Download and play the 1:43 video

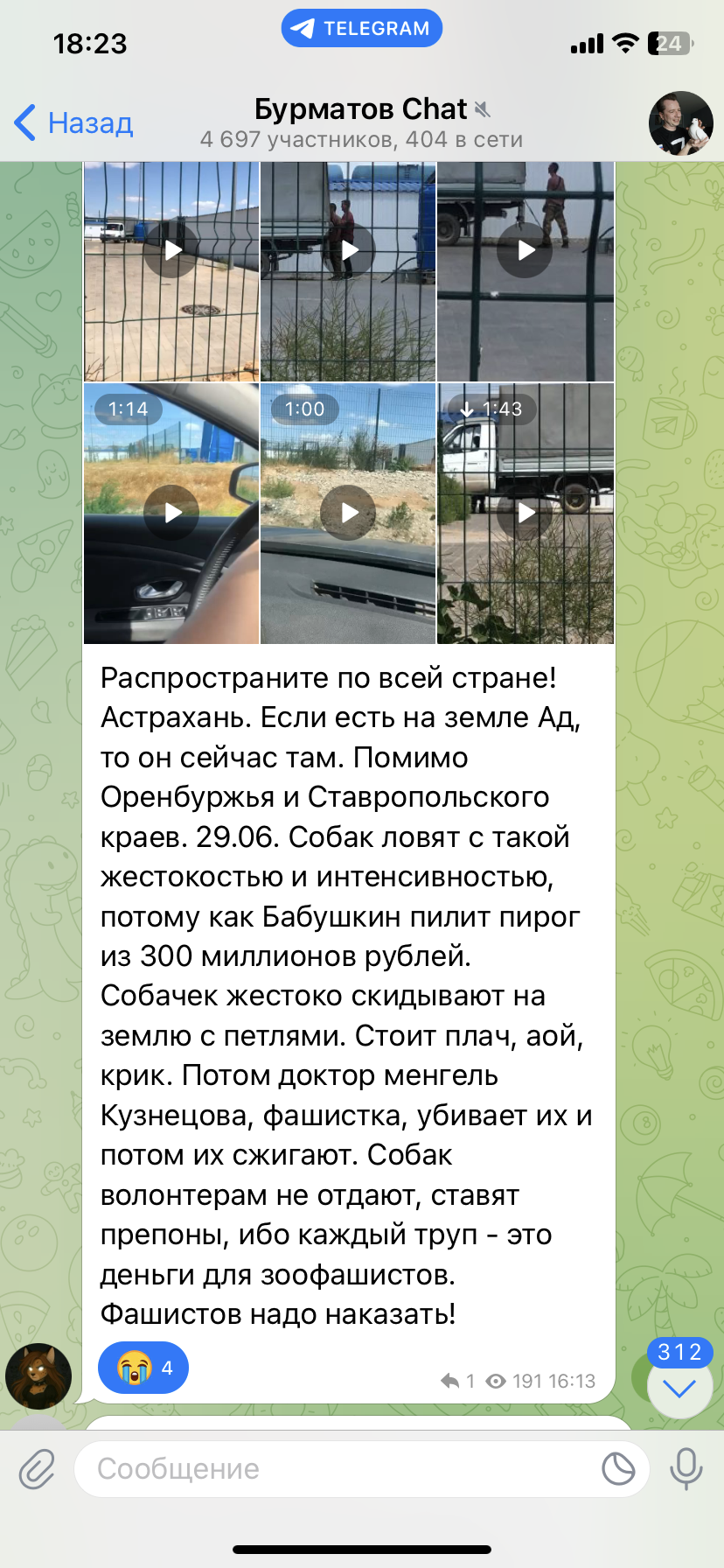526,514
